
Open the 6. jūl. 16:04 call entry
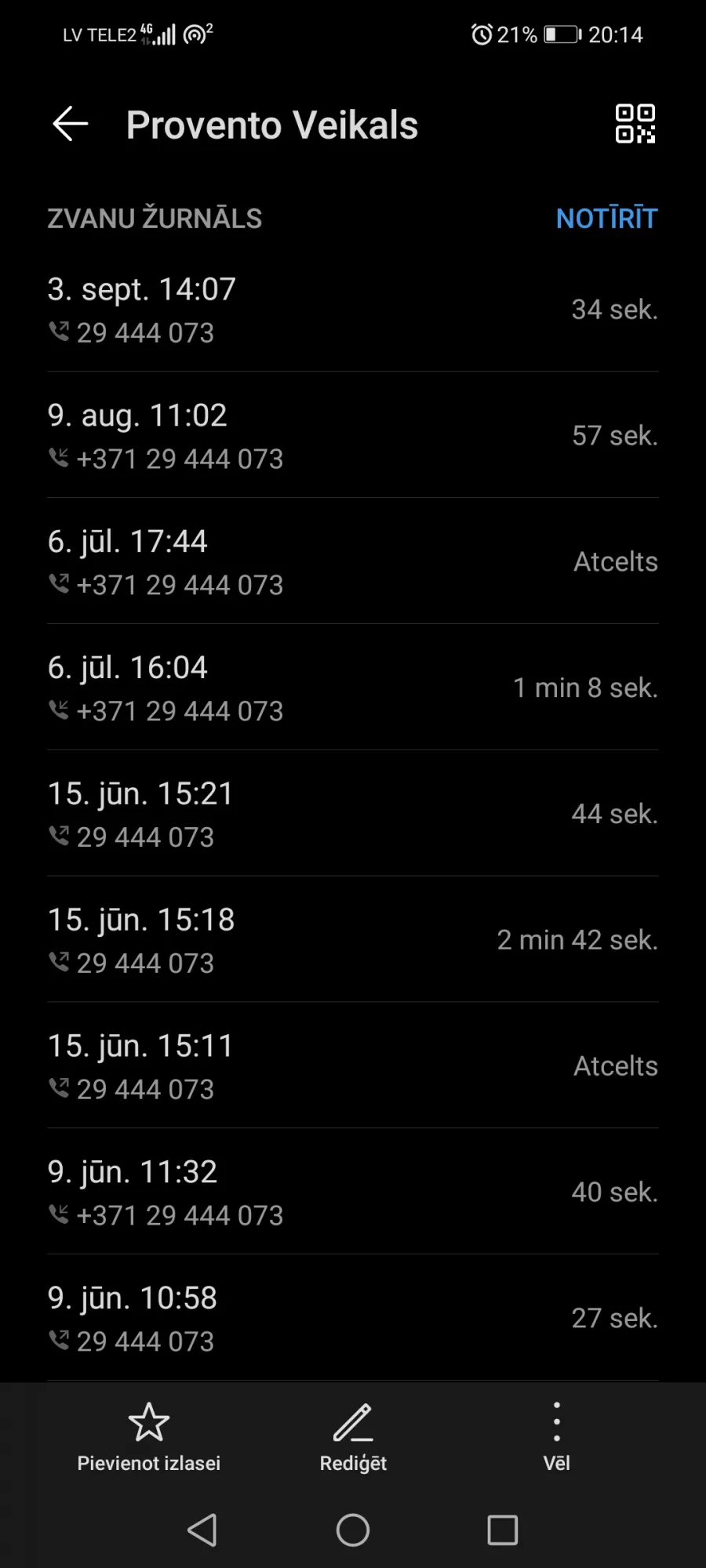(x=353, y=688)
